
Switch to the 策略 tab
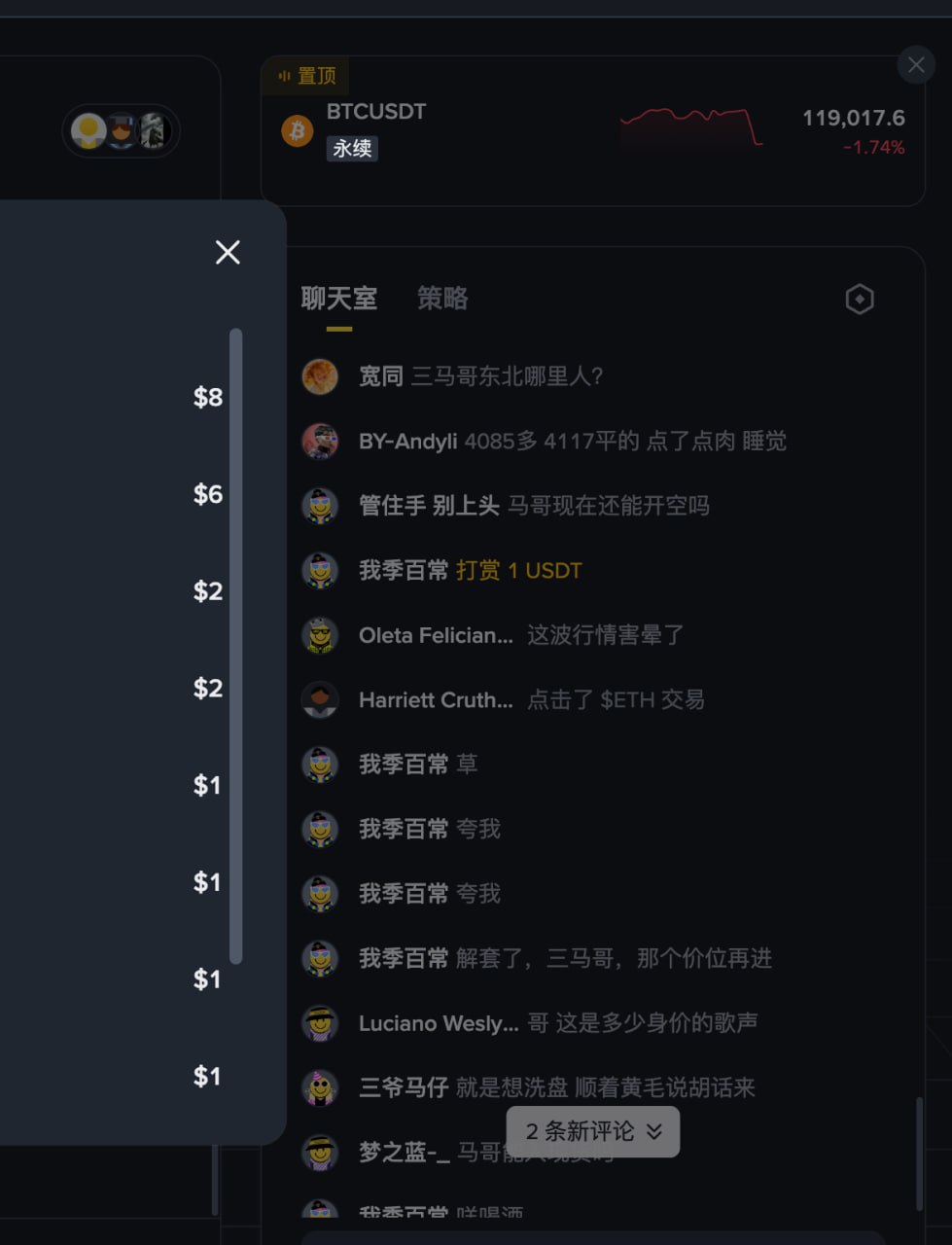443,299
